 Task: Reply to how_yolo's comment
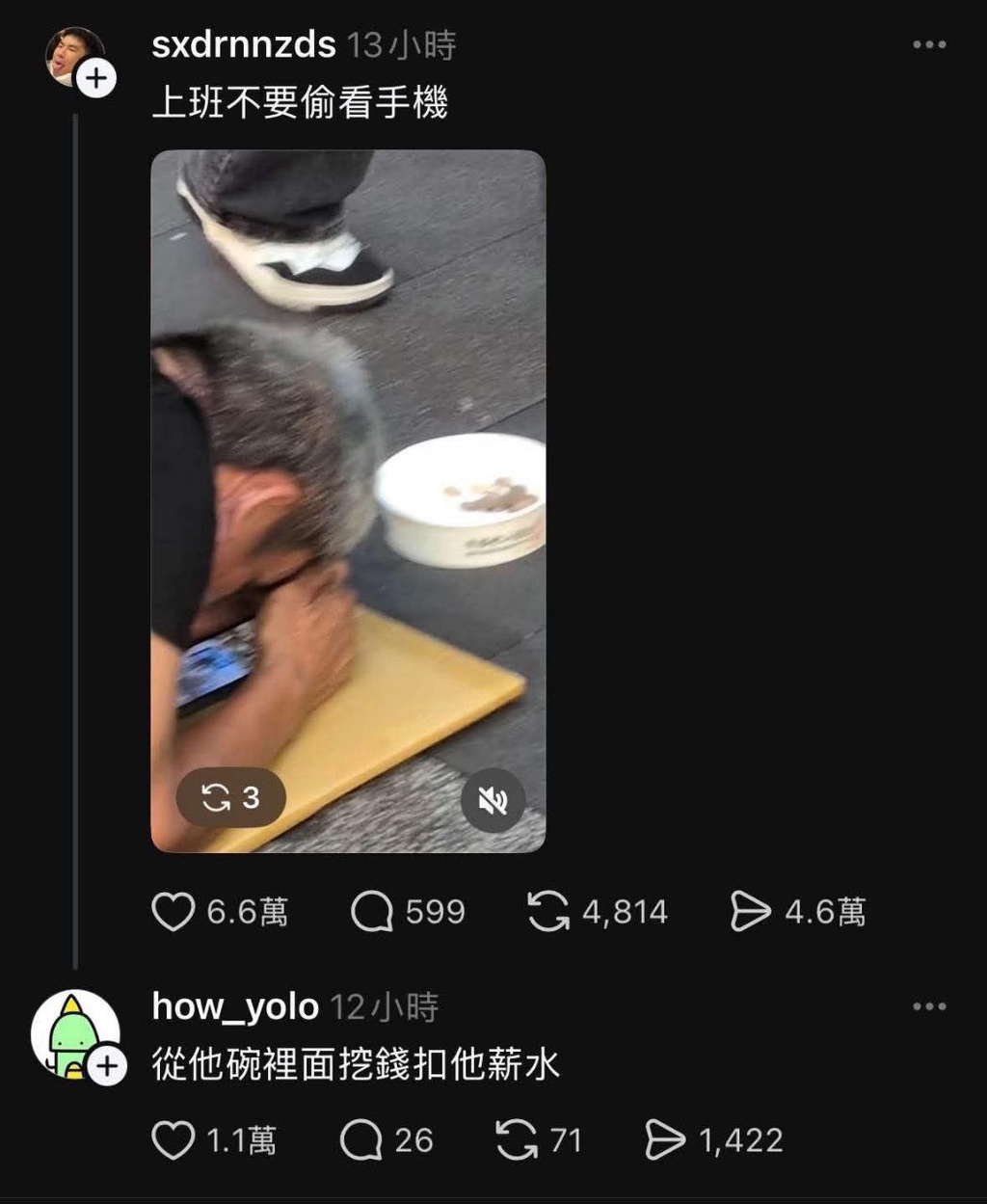(361, 1140)
